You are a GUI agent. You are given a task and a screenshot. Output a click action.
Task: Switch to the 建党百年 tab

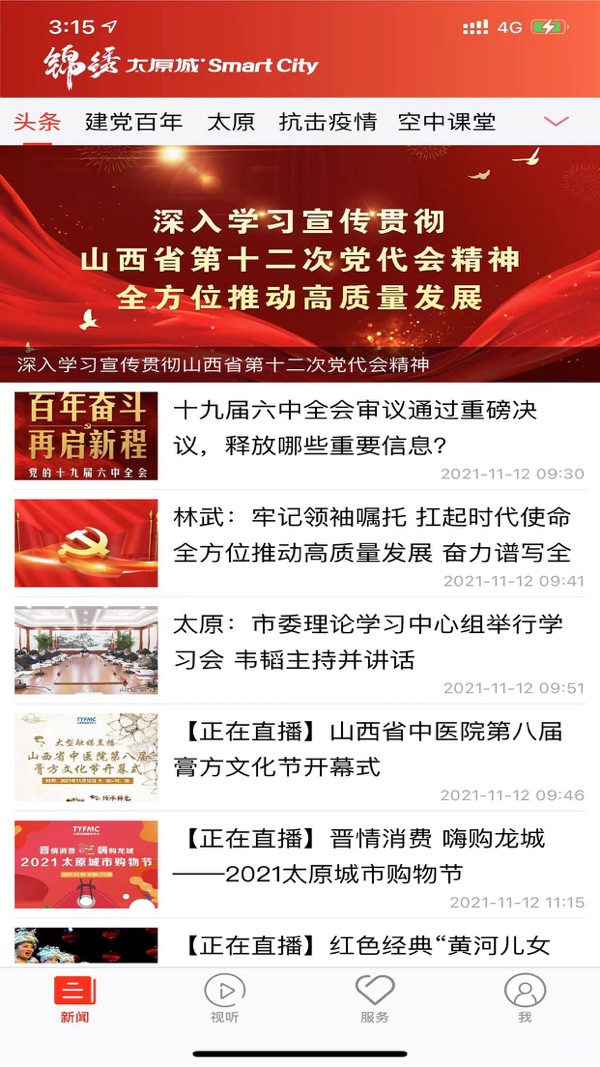coord(134,122)
